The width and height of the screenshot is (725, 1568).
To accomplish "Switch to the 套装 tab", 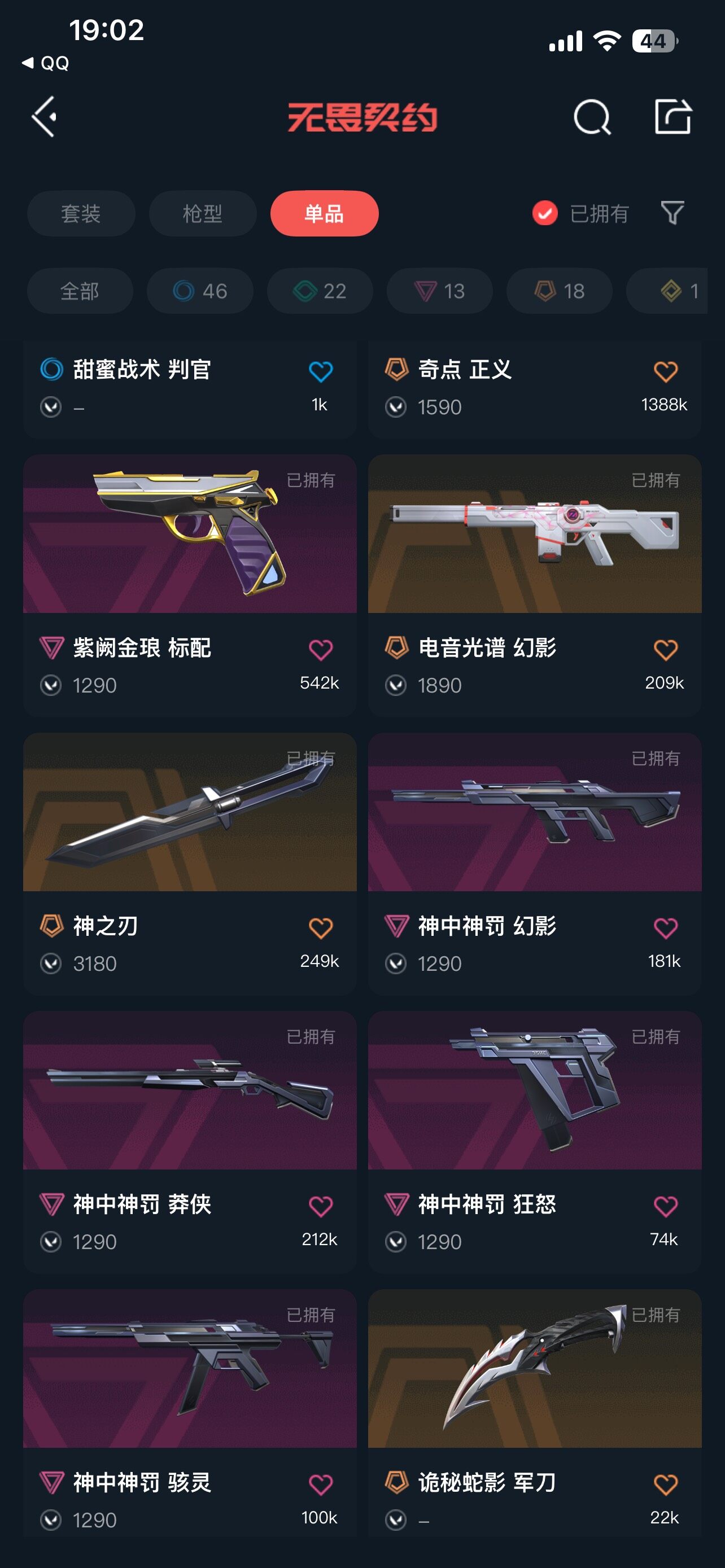I will tap(81, 214).
